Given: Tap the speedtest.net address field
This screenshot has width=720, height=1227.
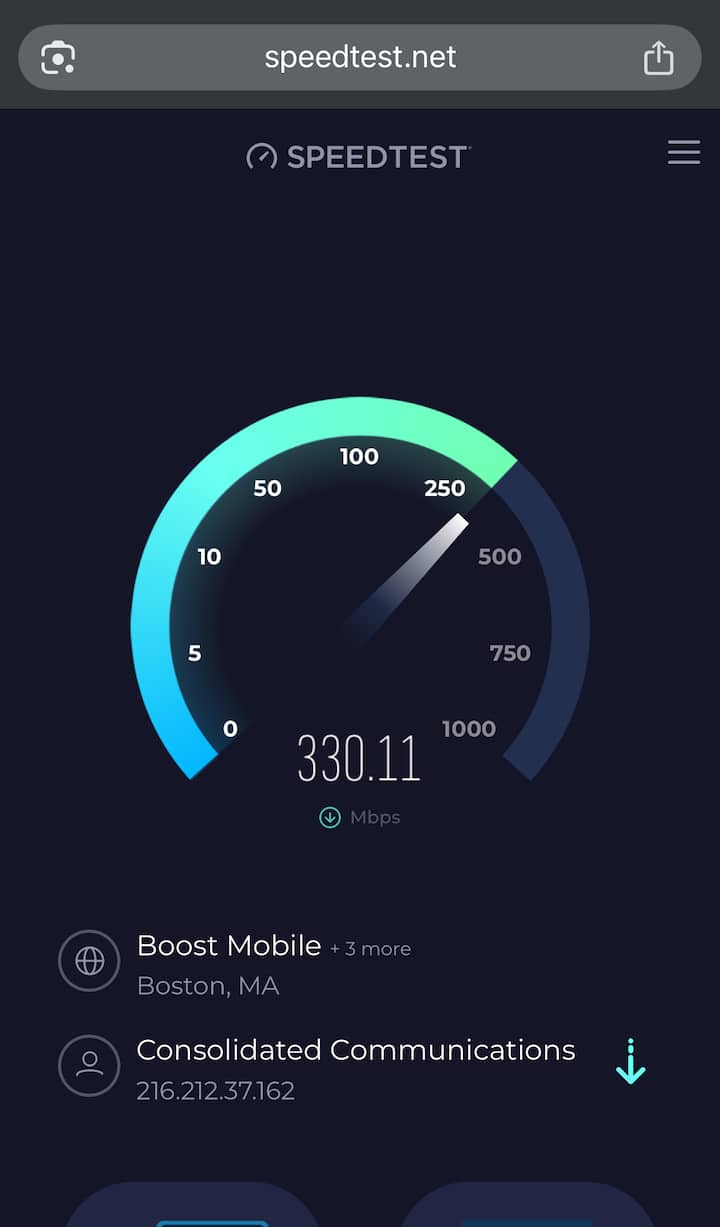Looking at the screenshot, I should click(360, 57).
